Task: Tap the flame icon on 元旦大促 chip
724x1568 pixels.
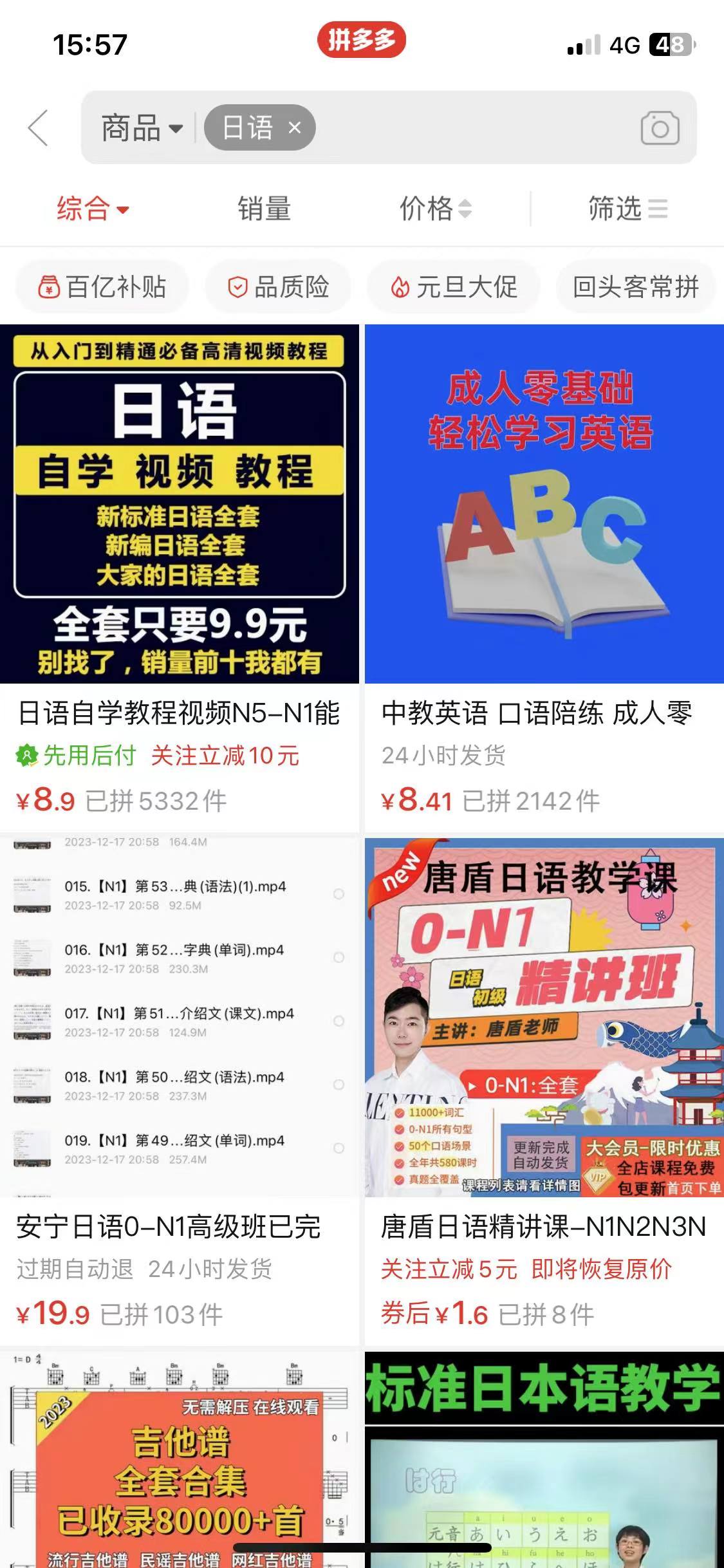Action: pos(400,286)
